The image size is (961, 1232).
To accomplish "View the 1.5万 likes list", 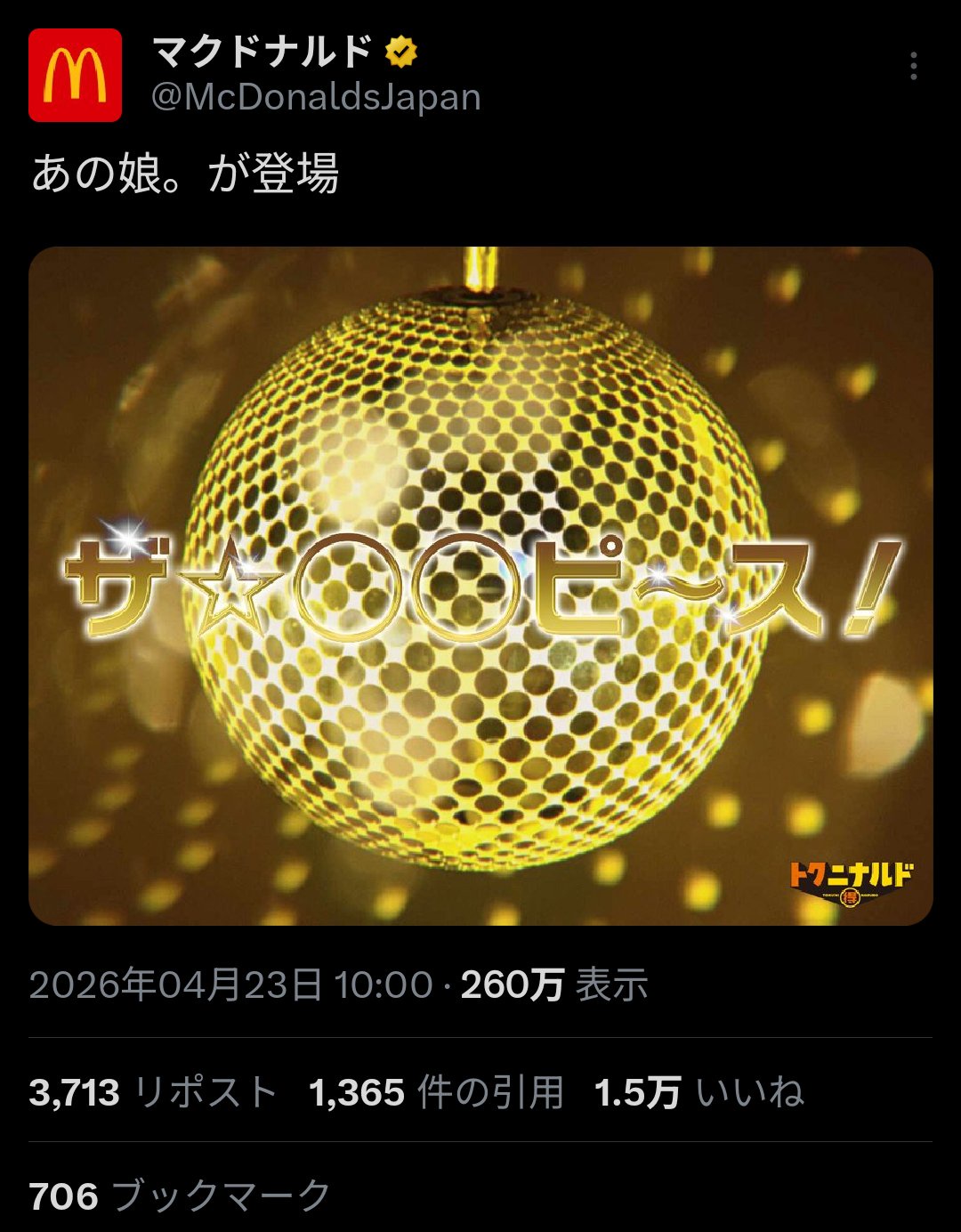I will point(699,1092).
